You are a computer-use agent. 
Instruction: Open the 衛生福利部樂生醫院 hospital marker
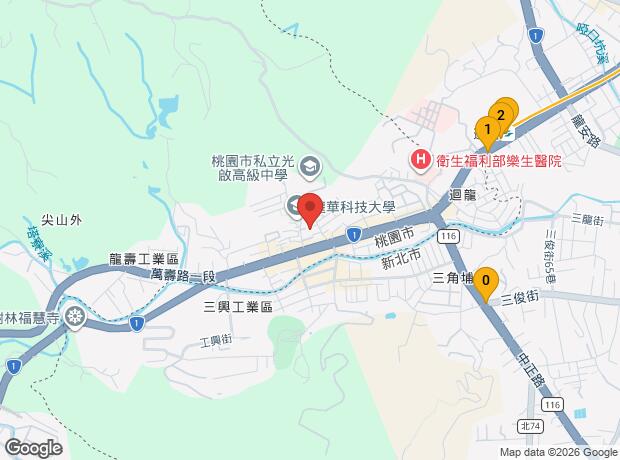point(421,161)
